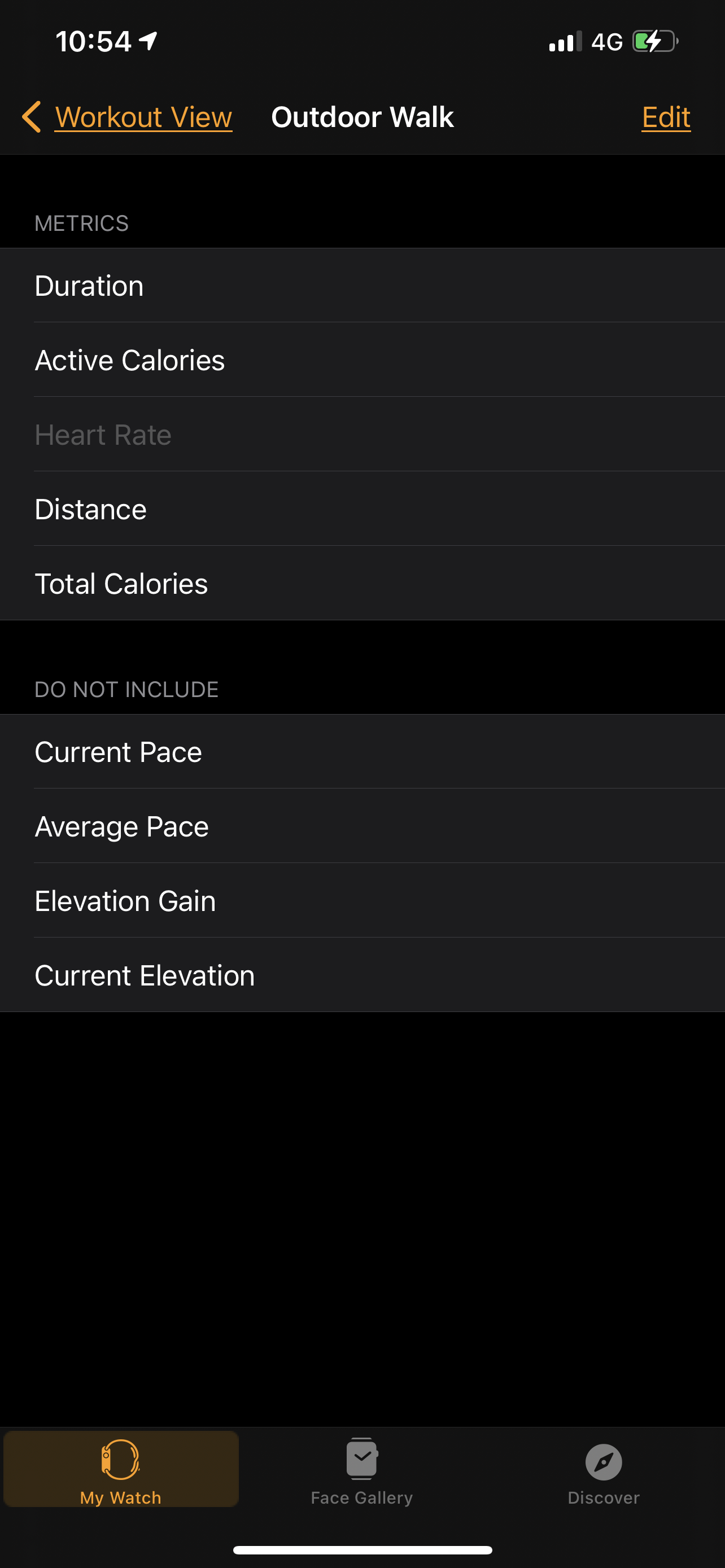Viewport: 725px width, 1568px height.
Task: Return to Workout View
Action: [143, 116]
